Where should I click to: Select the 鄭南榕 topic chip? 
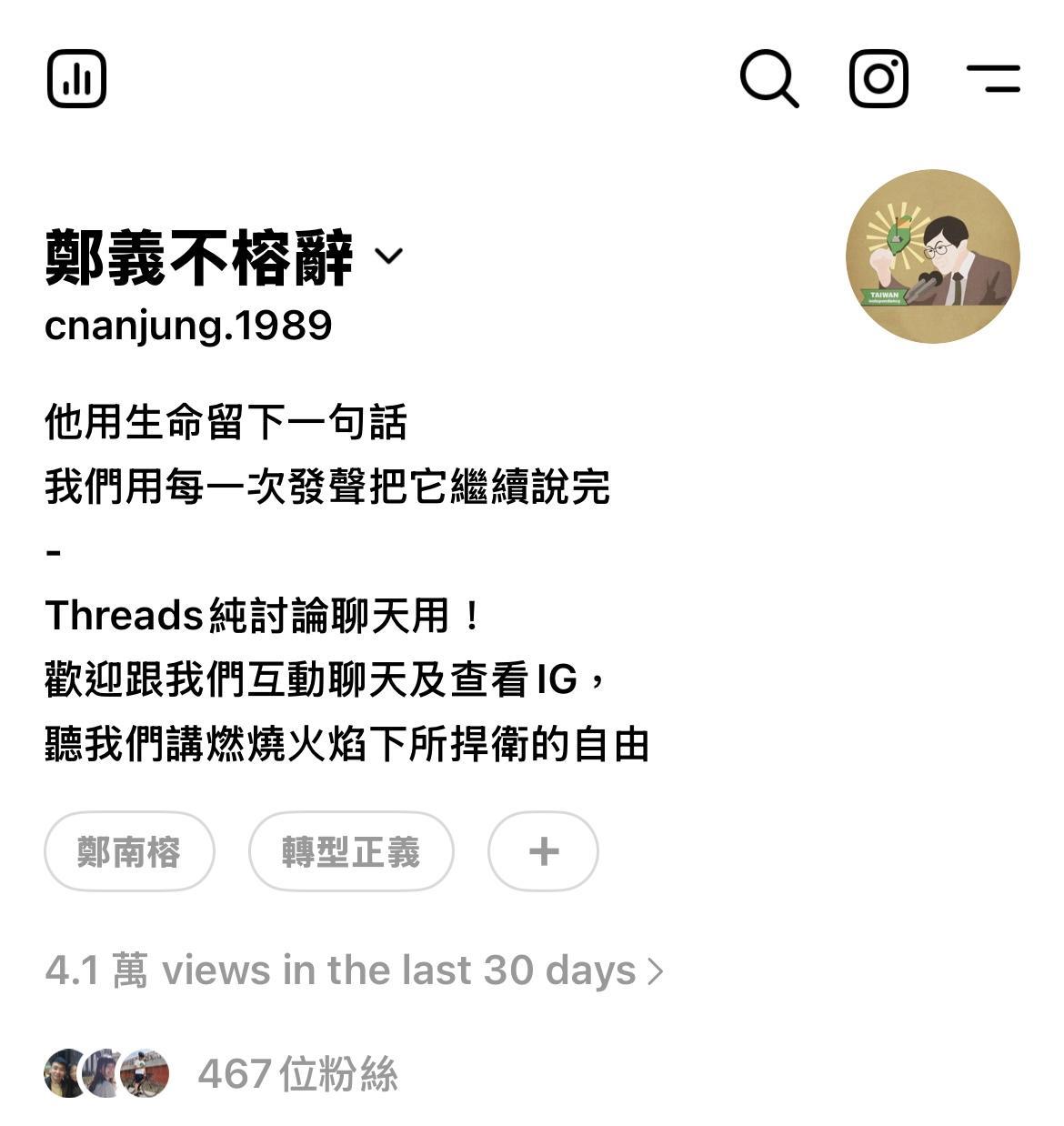coord(129,852)
